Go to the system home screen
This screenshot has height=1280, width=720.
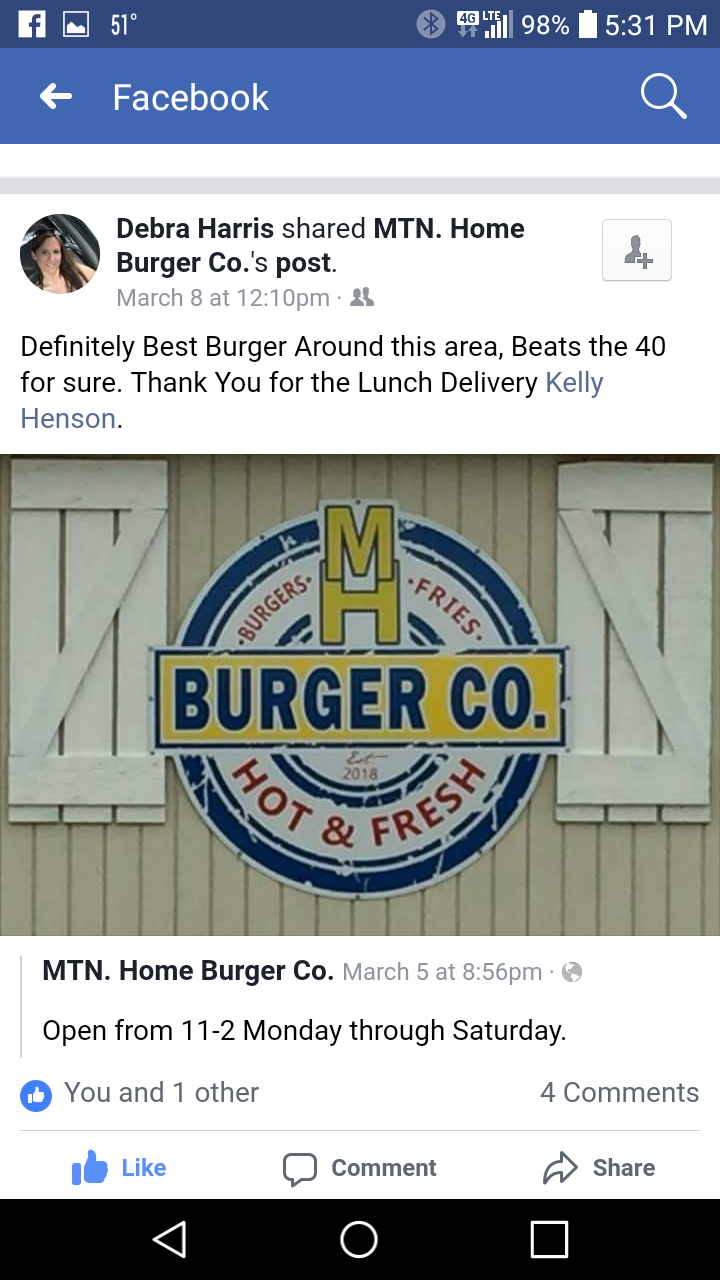(359, 1240)
